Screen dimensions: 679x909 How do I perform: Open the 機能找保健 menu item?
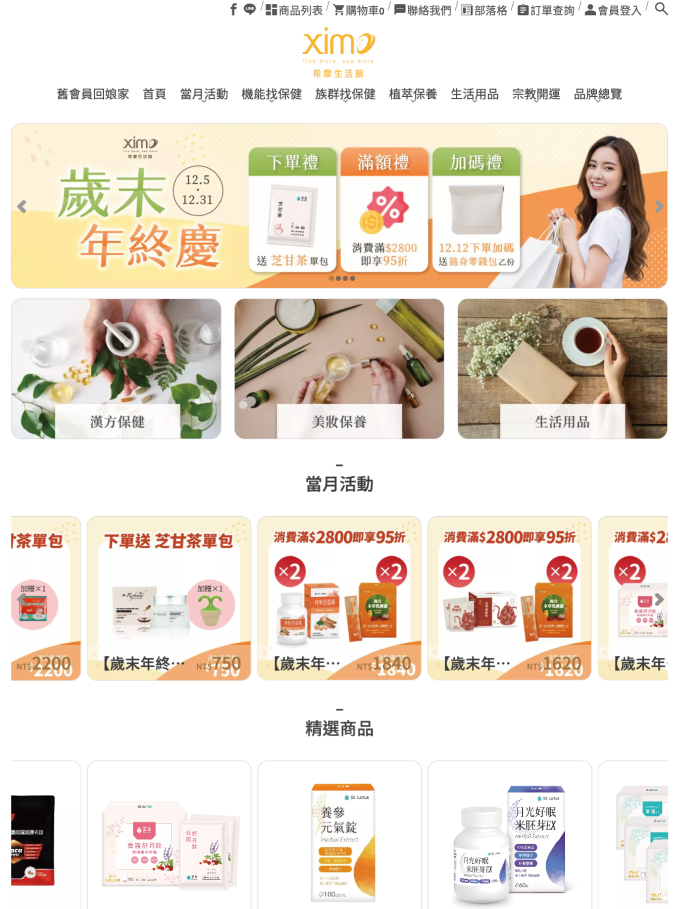(x=271, y=94)
